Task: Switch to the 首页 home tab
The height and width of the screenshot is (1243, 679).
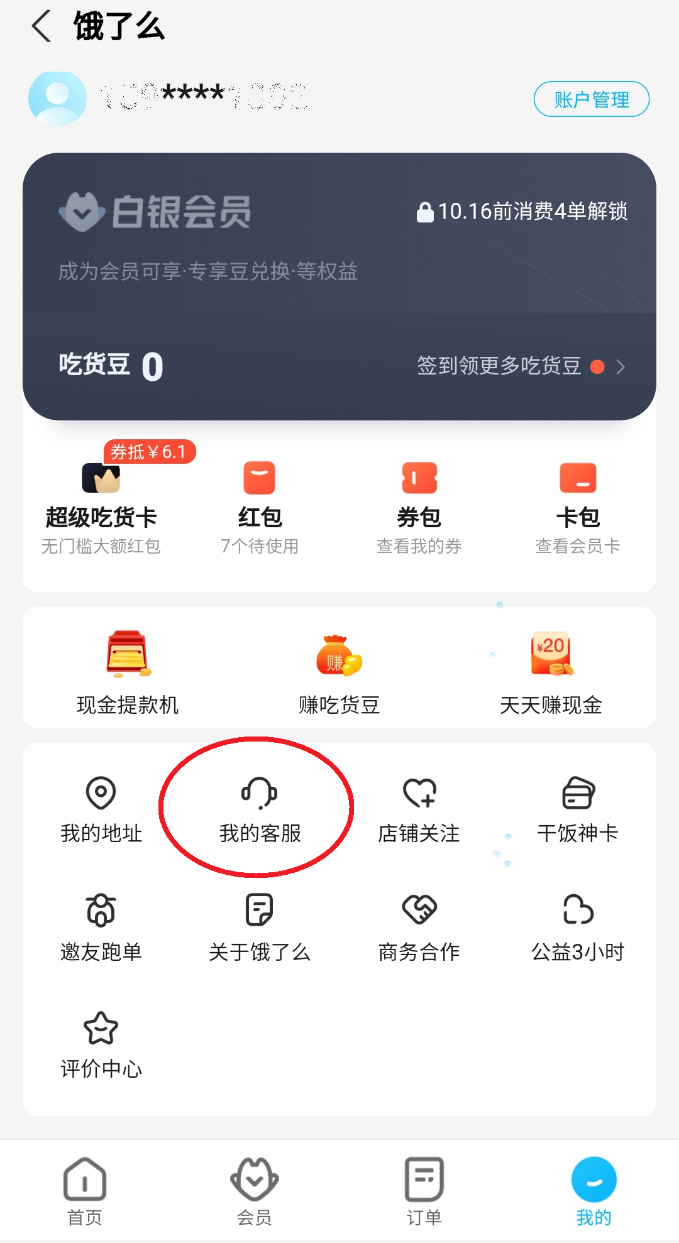Action: pyautogui.click(x=84, y=1192)
